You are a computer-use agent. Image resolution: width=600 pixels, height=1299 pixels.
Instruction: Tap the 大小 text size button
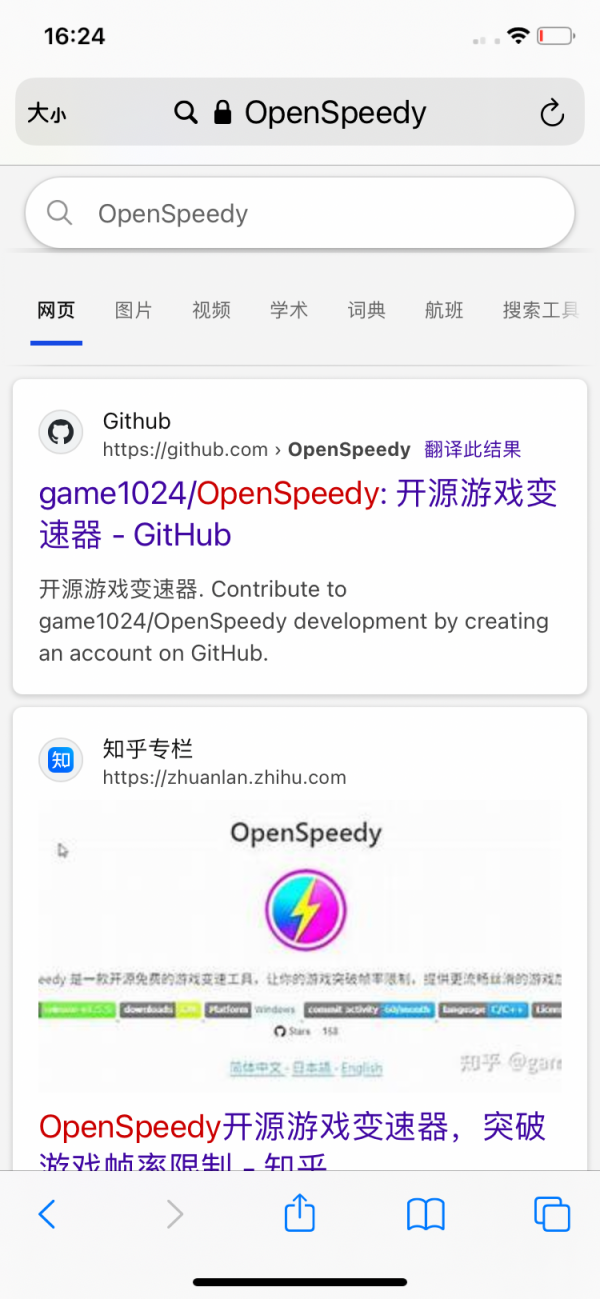click(x=47, y=113)
